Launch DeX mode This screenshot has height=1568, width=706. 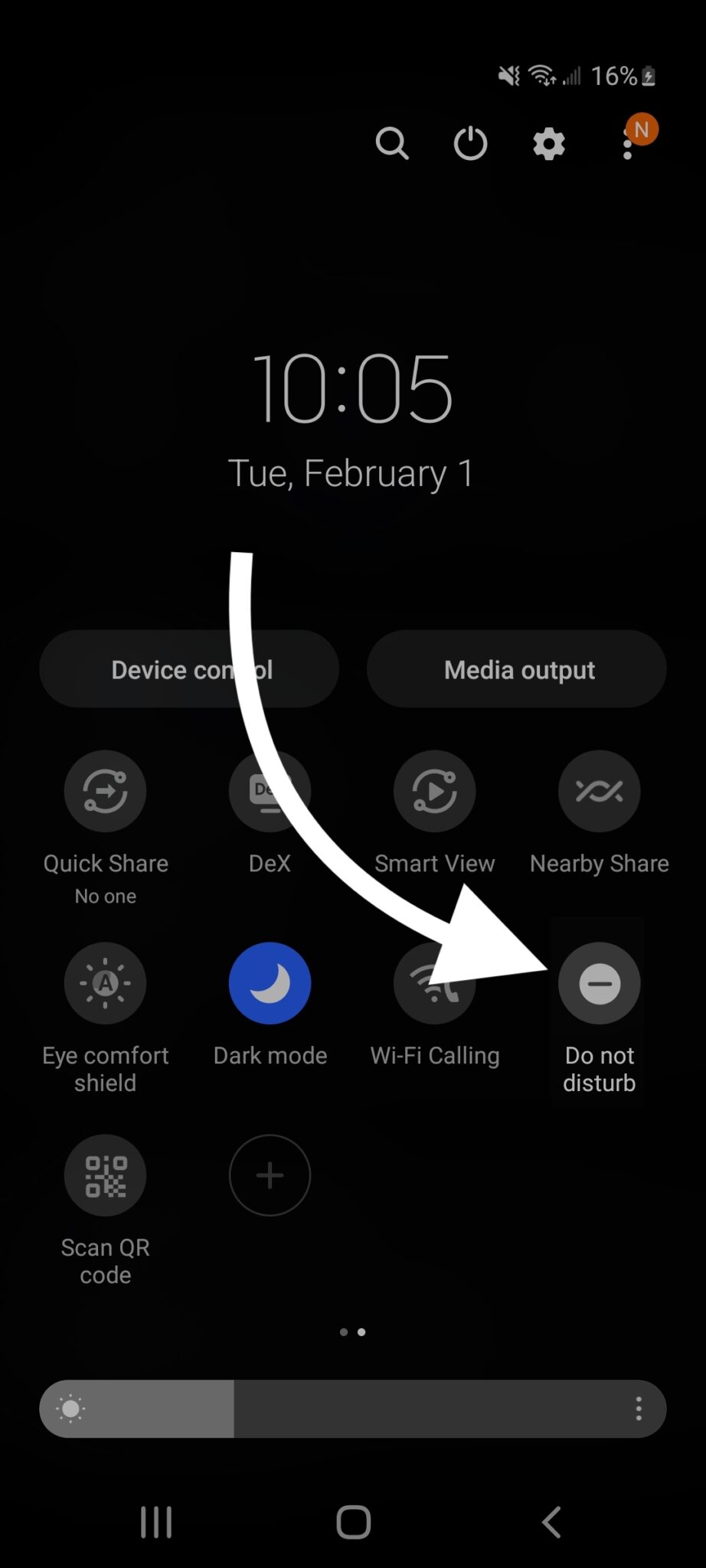point(270,791)
